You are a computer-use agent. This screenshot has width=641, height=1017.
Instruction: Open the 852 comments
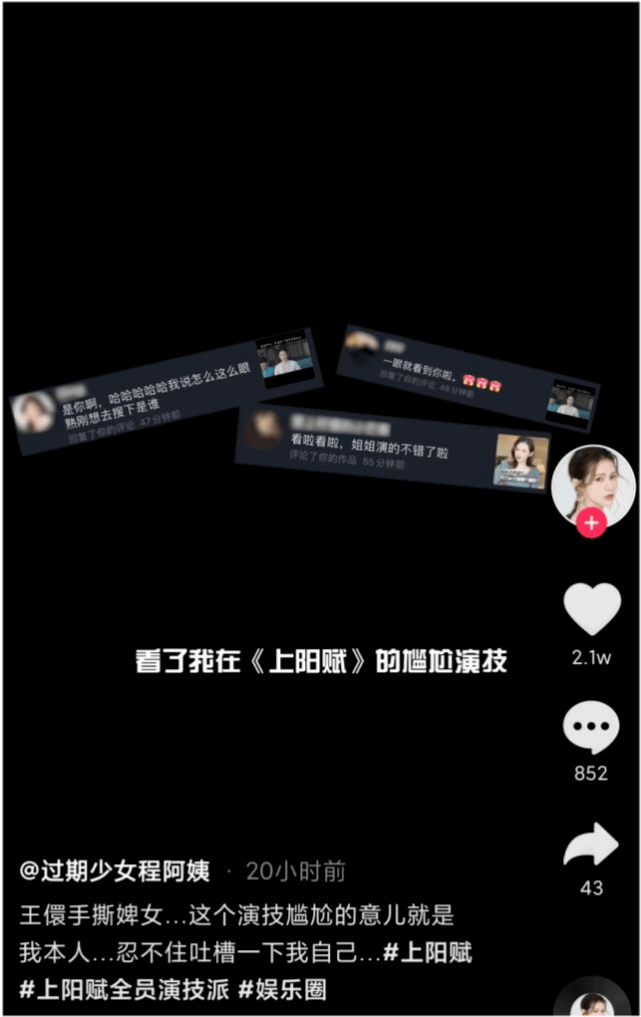coord(591,728)
